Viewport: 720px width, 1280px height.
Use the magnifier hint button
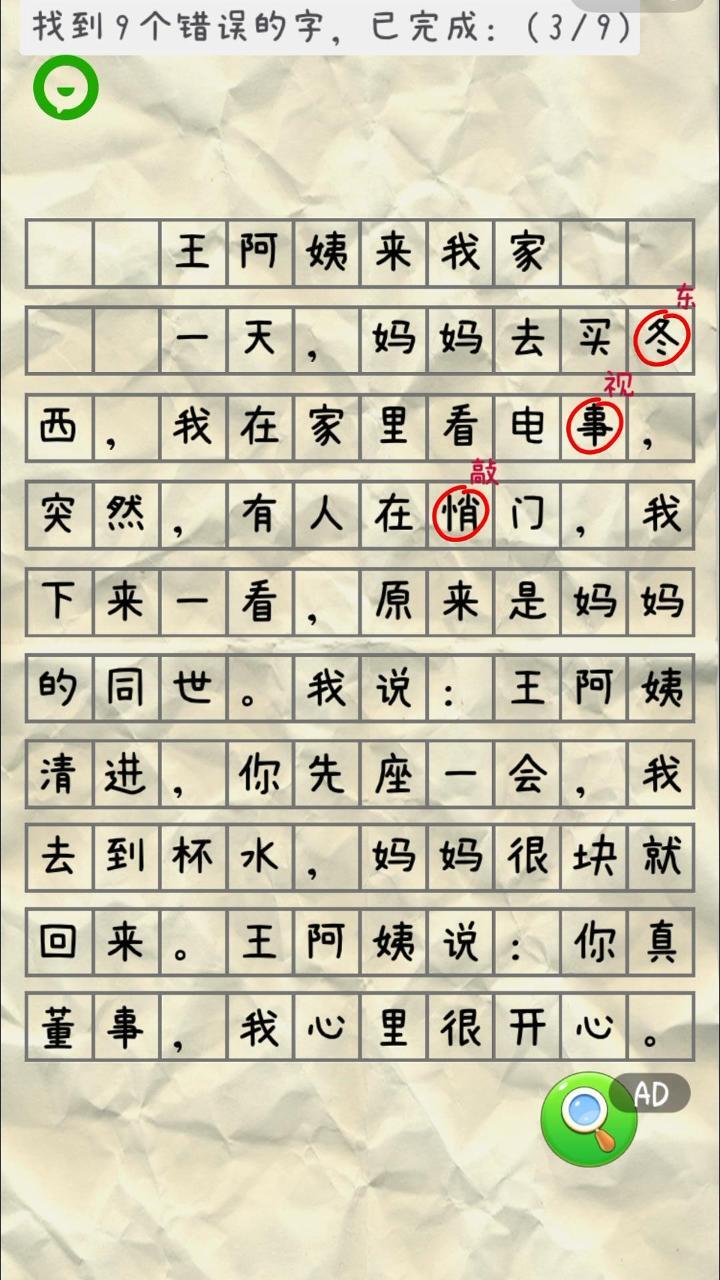(588, 1117)
